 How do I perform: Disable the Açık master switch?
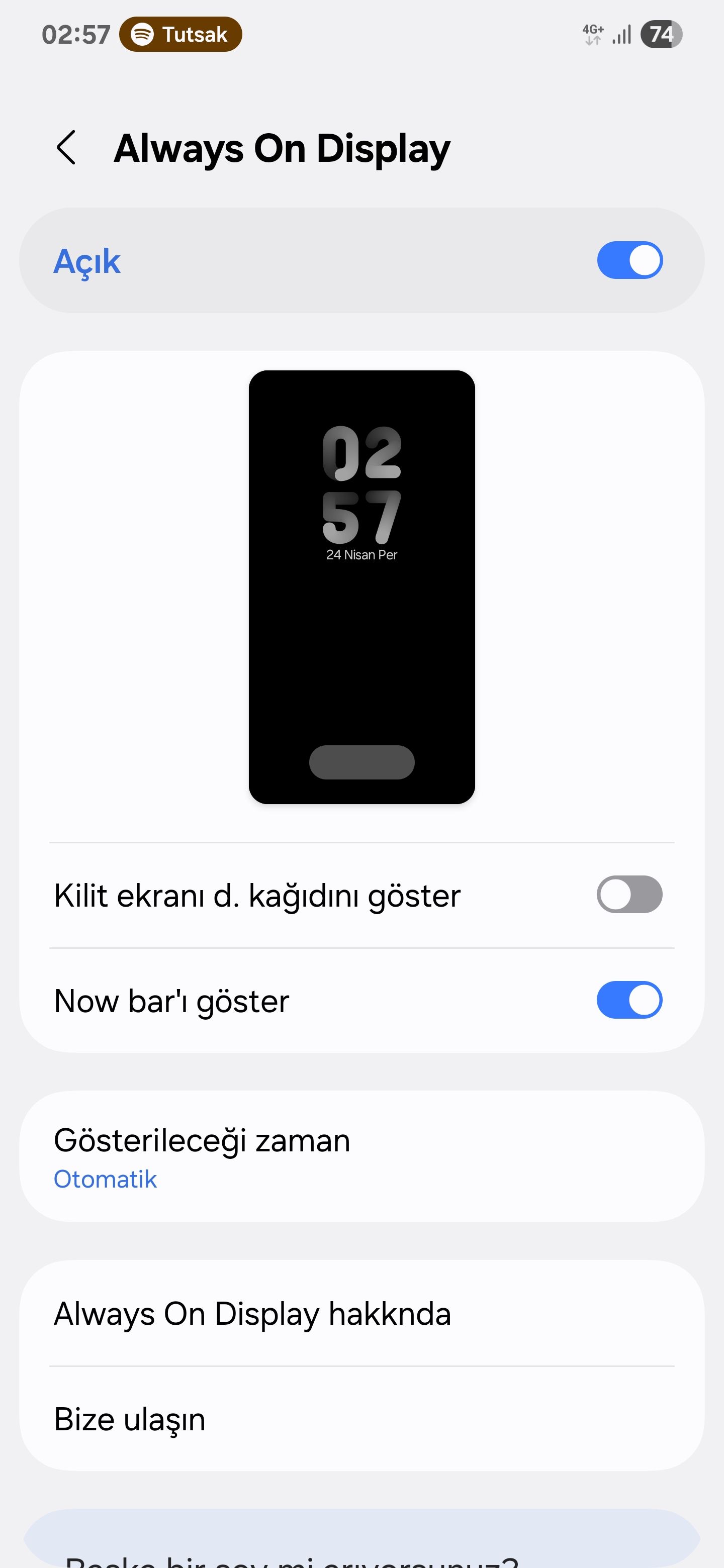click(629, 260)
